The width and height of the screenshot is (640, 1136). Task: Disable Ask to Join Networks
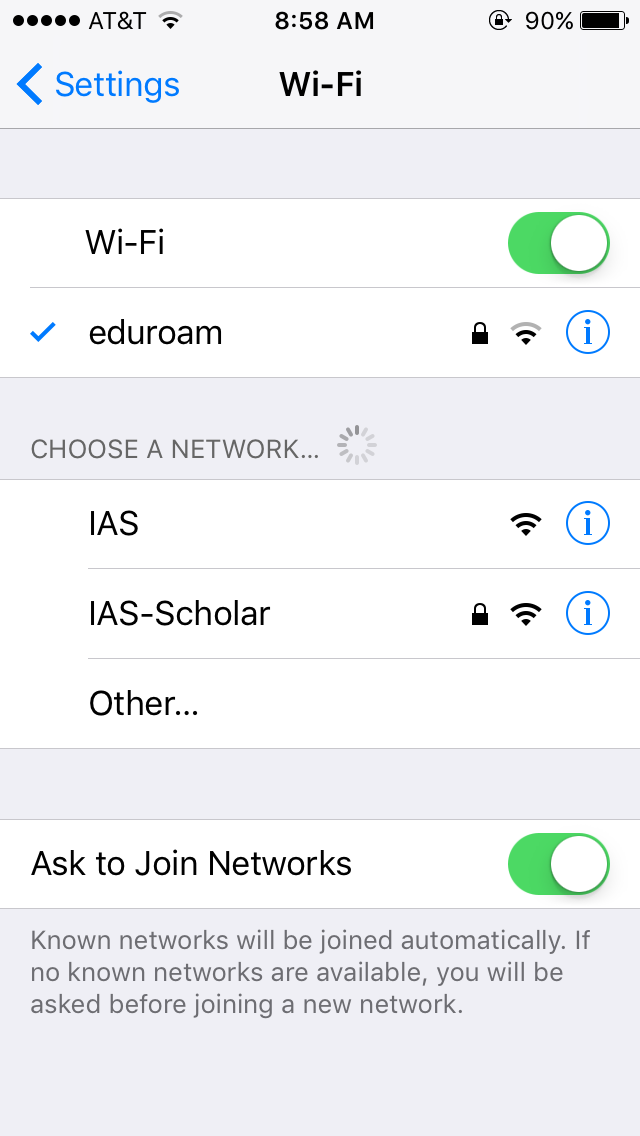(558, 864)
